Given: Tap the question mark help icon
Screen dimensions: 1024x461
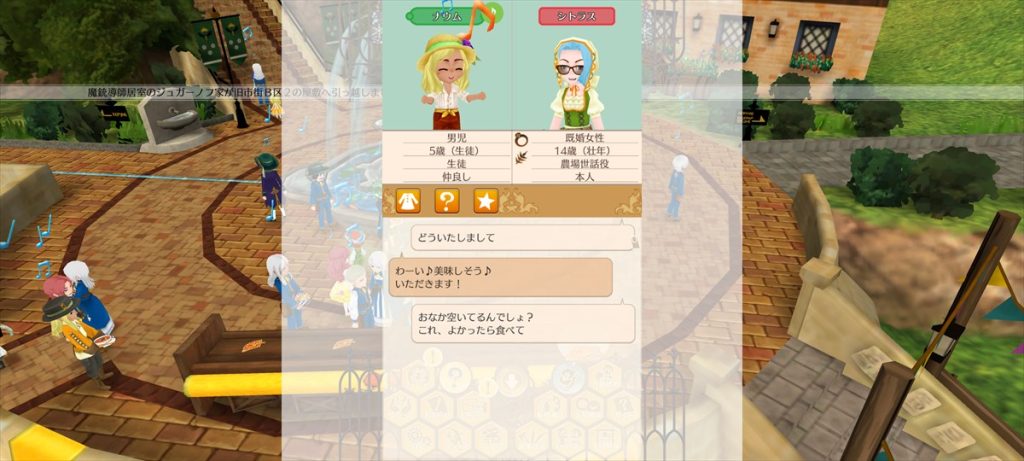Looking at the screenshot, I should 447,201.
